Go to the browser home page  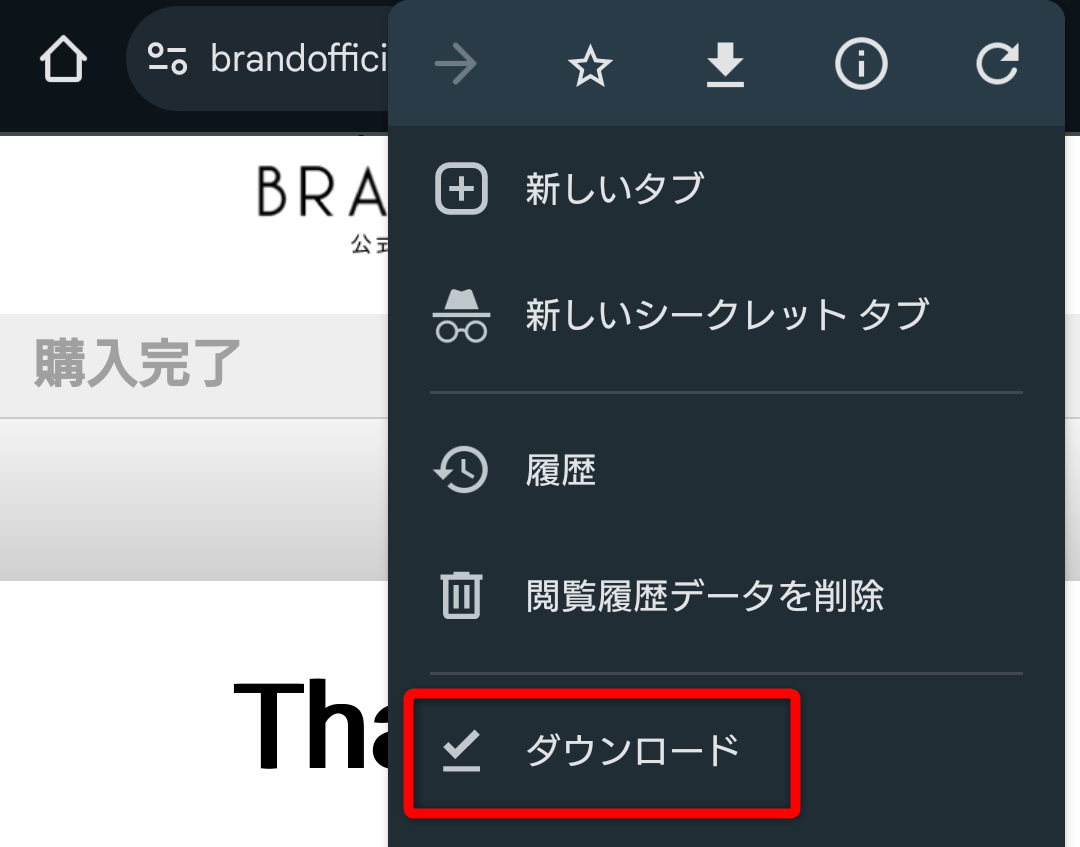click(63, 60)
